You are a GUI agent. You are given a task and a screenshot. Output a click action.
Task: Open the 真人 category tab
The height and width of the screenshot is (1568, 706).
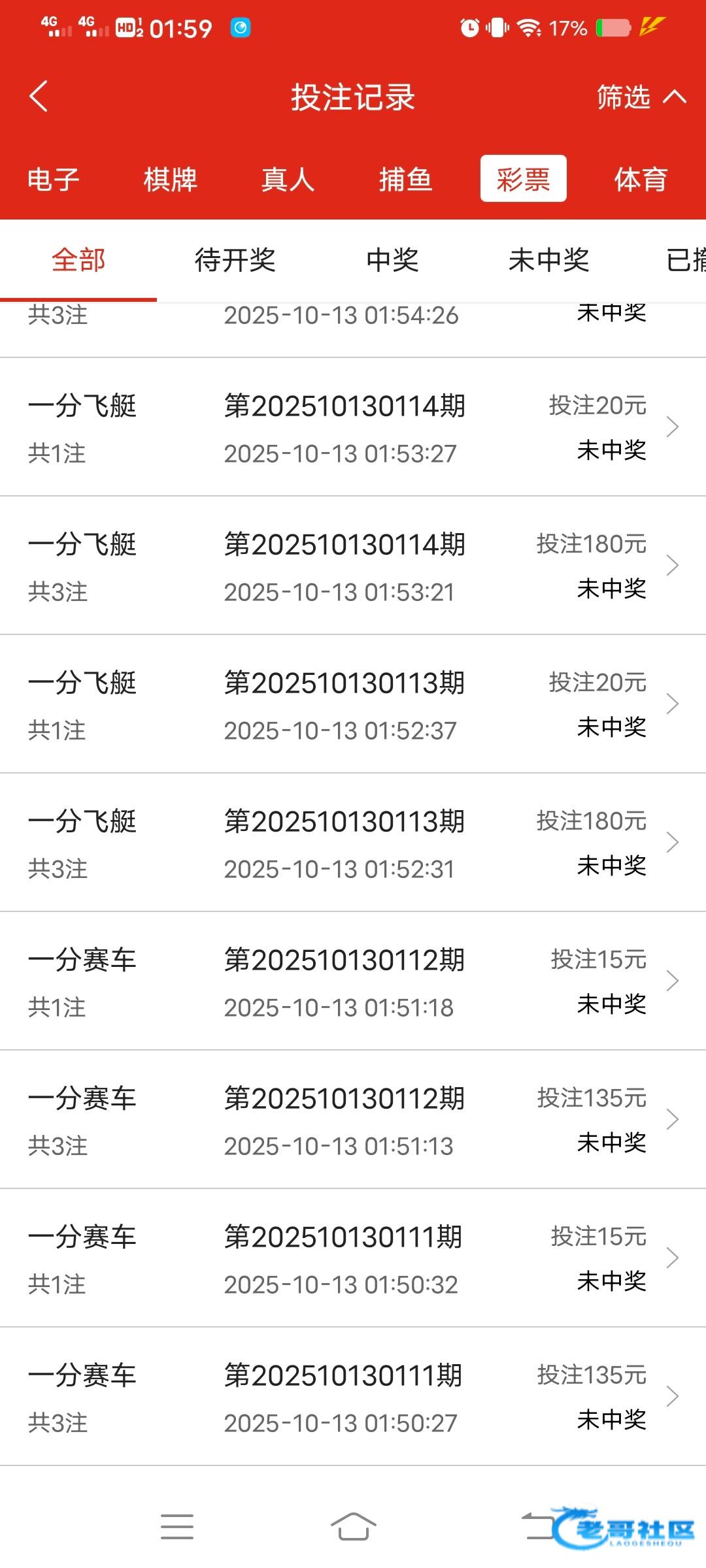pyautogui.click(x=288, y=179)
